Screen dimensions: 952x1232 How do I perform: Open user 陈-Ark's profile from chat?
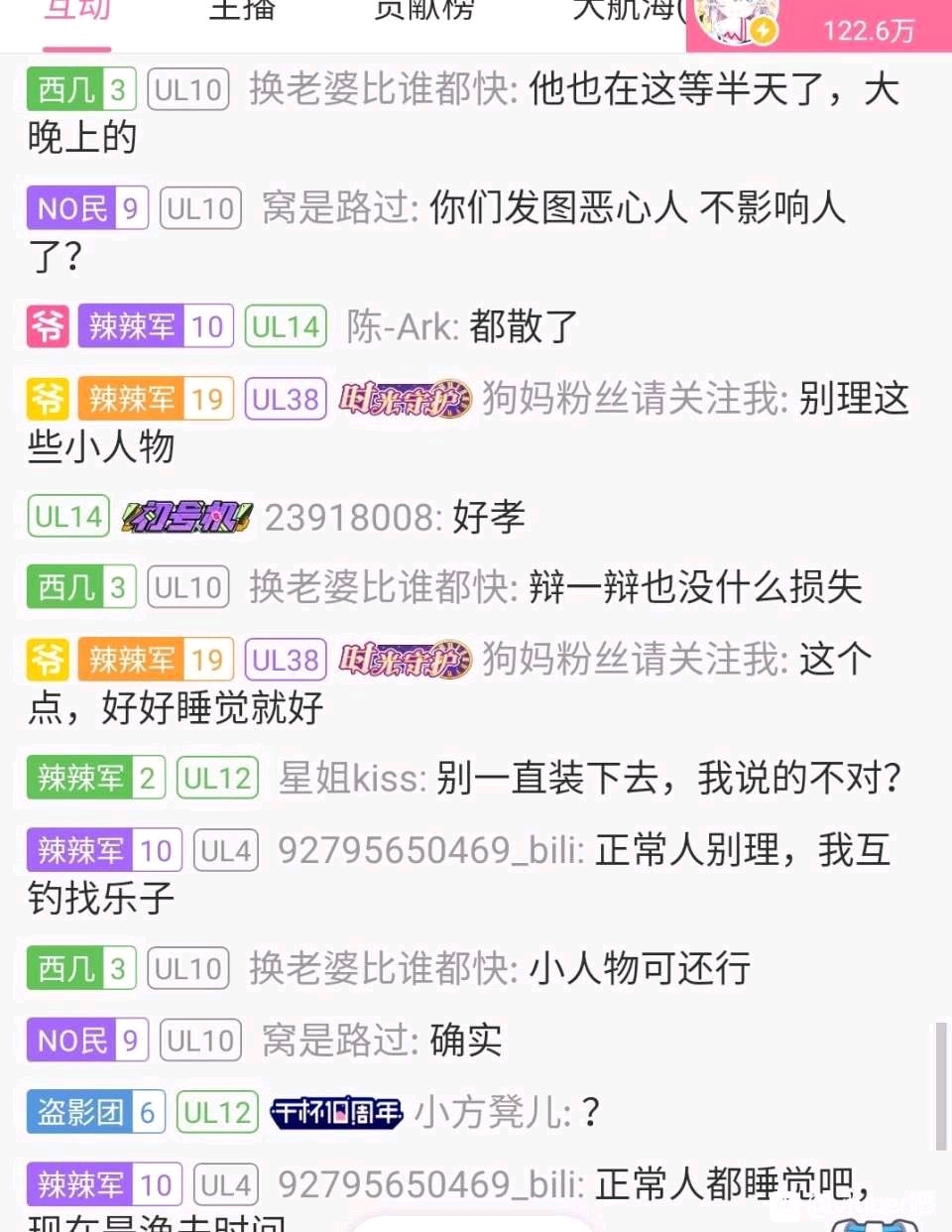point(401,326)
